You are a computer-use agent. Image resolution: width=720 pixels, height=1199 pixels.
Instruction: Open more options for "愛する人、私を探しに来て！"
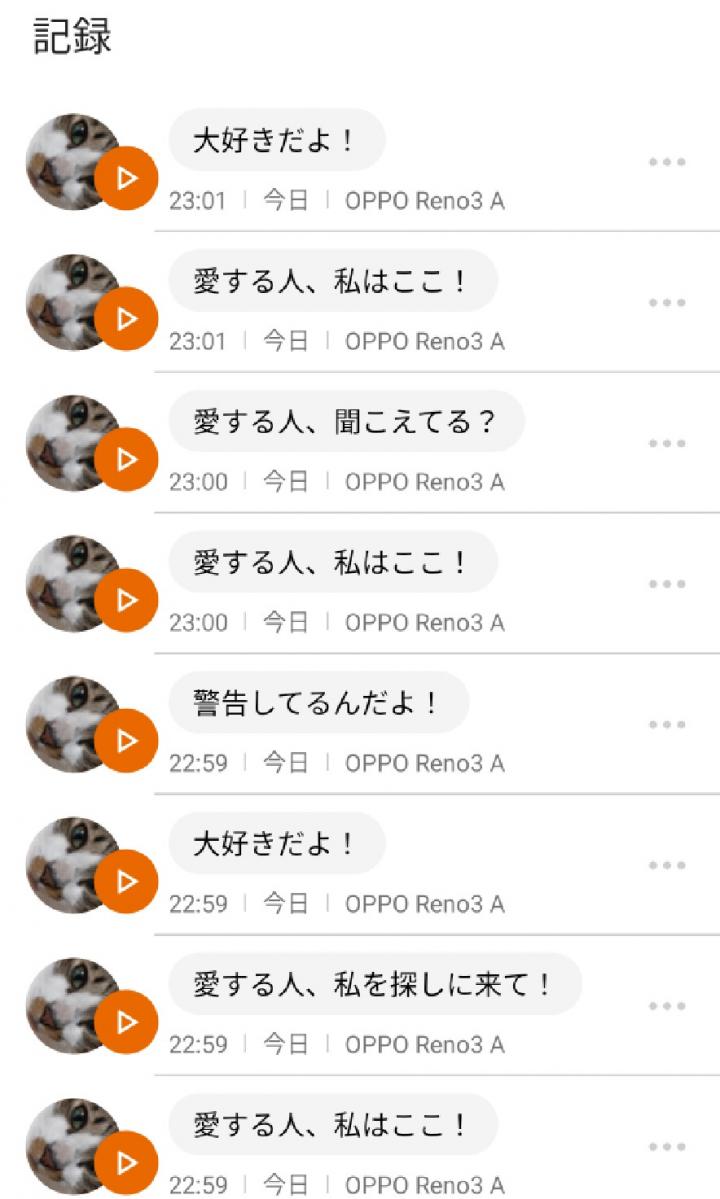pos(666,1006)
